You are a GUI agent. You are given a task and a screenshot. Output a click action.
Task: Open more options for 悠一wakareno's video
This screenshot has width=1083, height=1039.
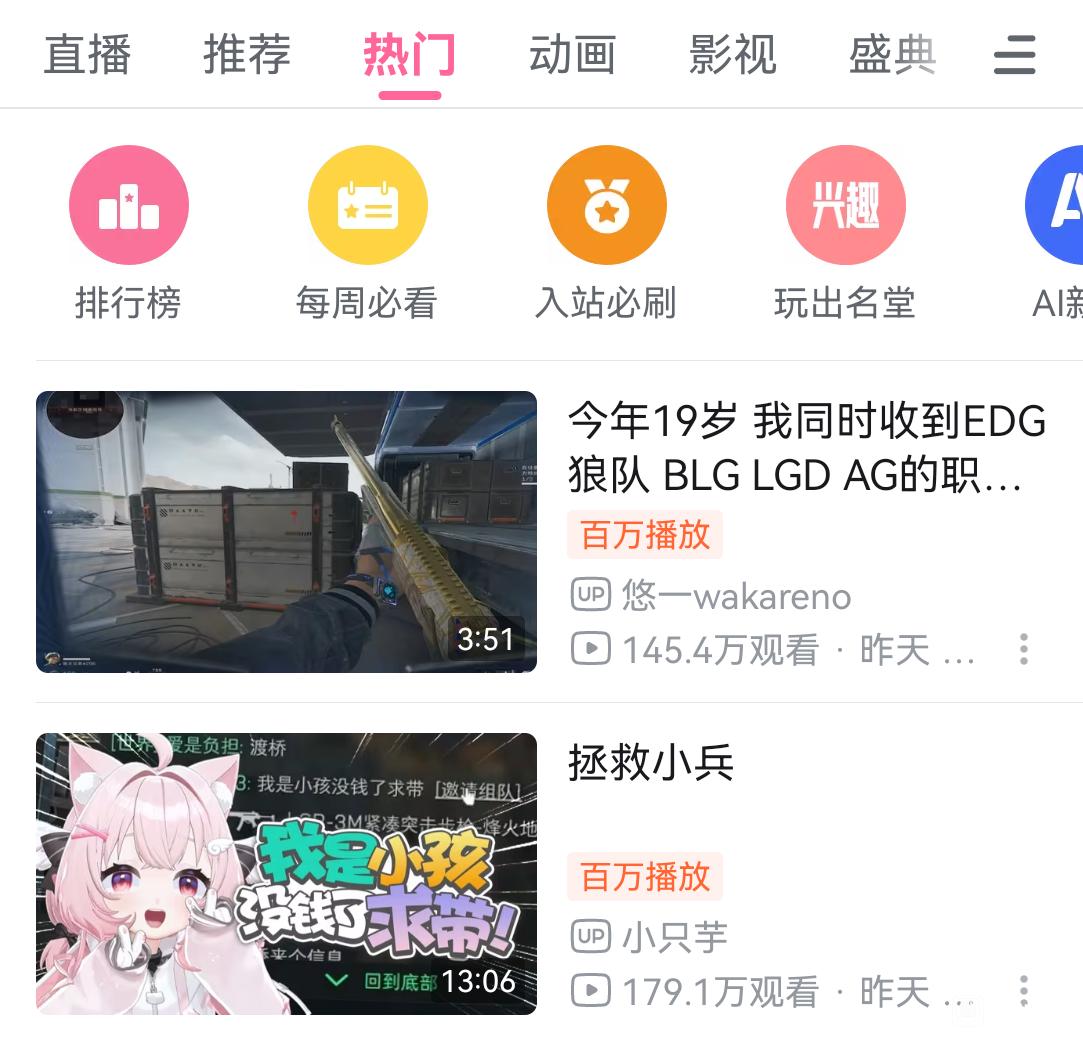1023,649
